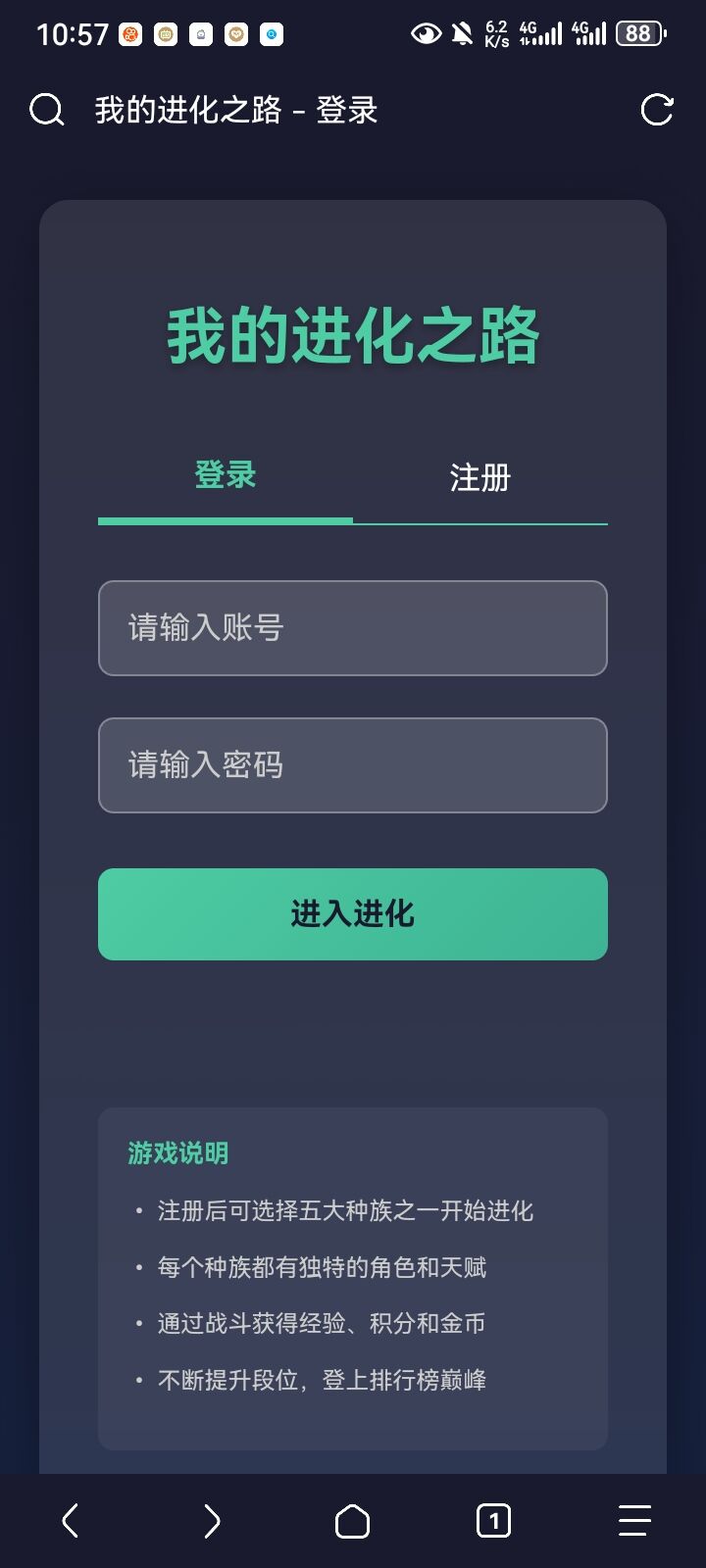Tap the 请输入密码 password field
The image size is (706, 1568).
[353, 765]
